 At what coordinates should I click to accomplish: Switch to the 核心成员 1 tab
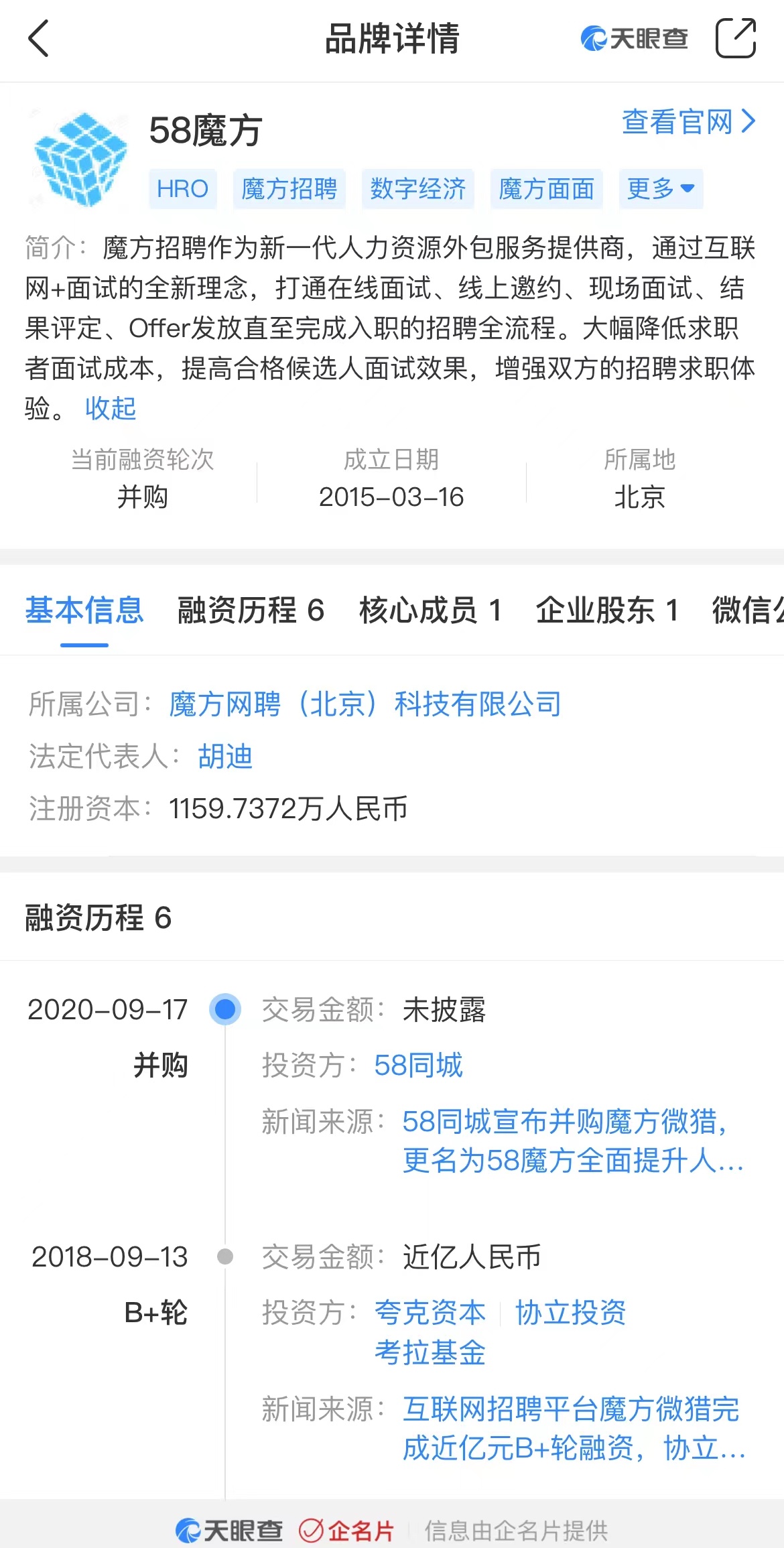(x=430, y=610)
